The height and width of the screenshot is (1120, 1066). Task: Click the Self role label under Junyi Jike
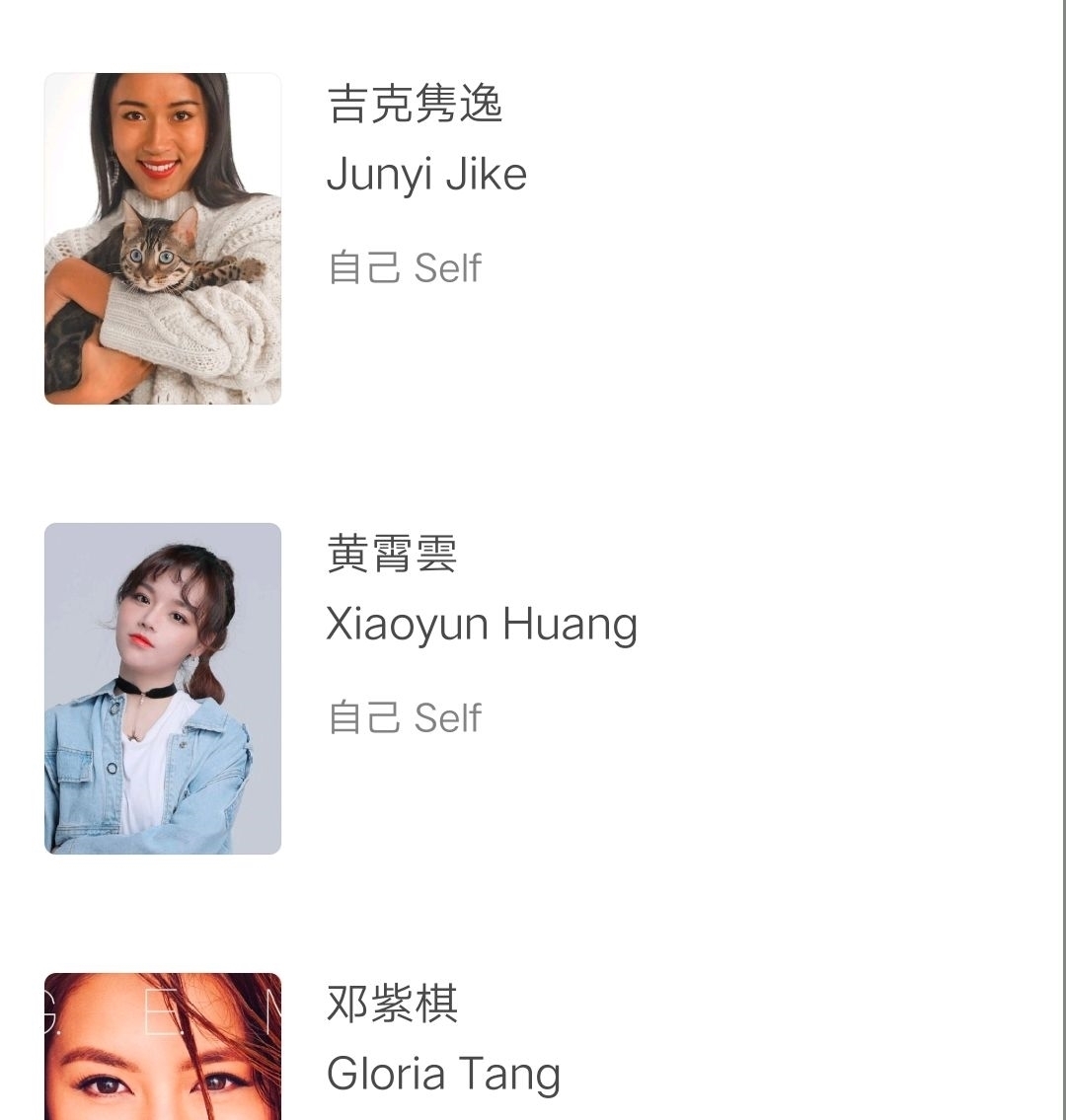point(449,267)
